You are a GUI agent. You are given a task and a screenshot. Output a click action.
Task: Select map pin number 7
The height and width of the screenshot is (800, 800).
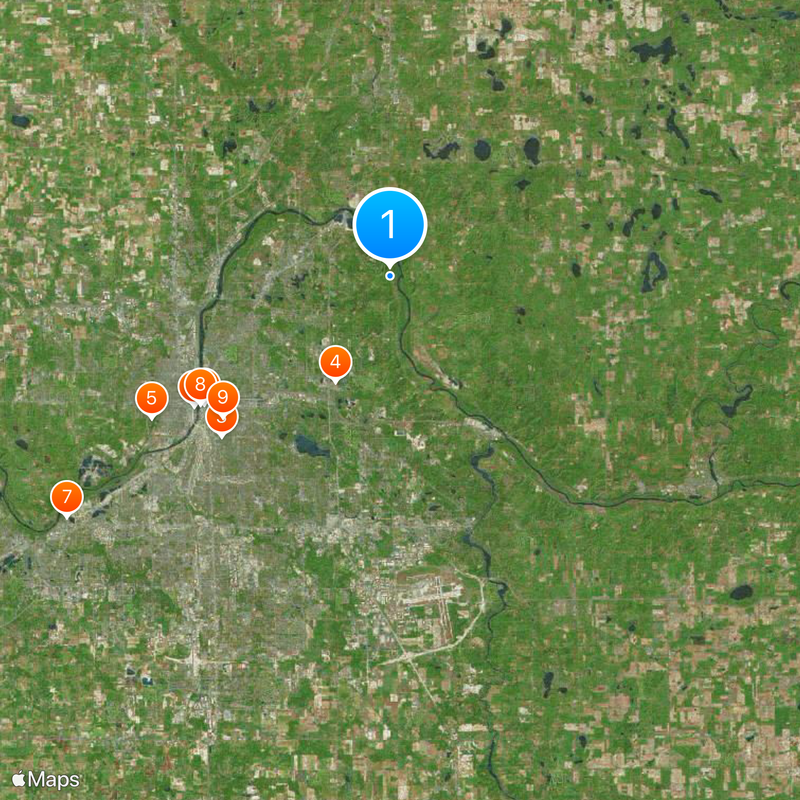coord(67,497)
